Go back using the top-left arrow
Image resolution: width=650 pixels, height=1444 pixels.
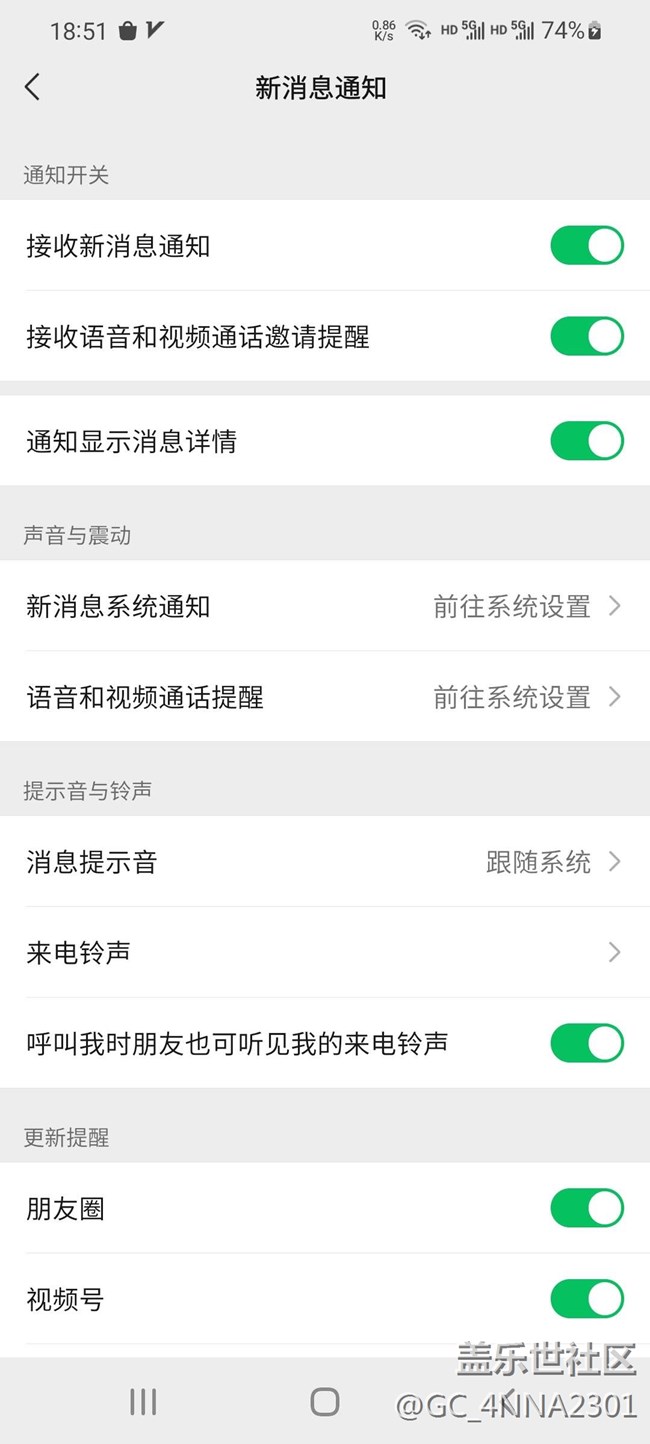point(32,87)
